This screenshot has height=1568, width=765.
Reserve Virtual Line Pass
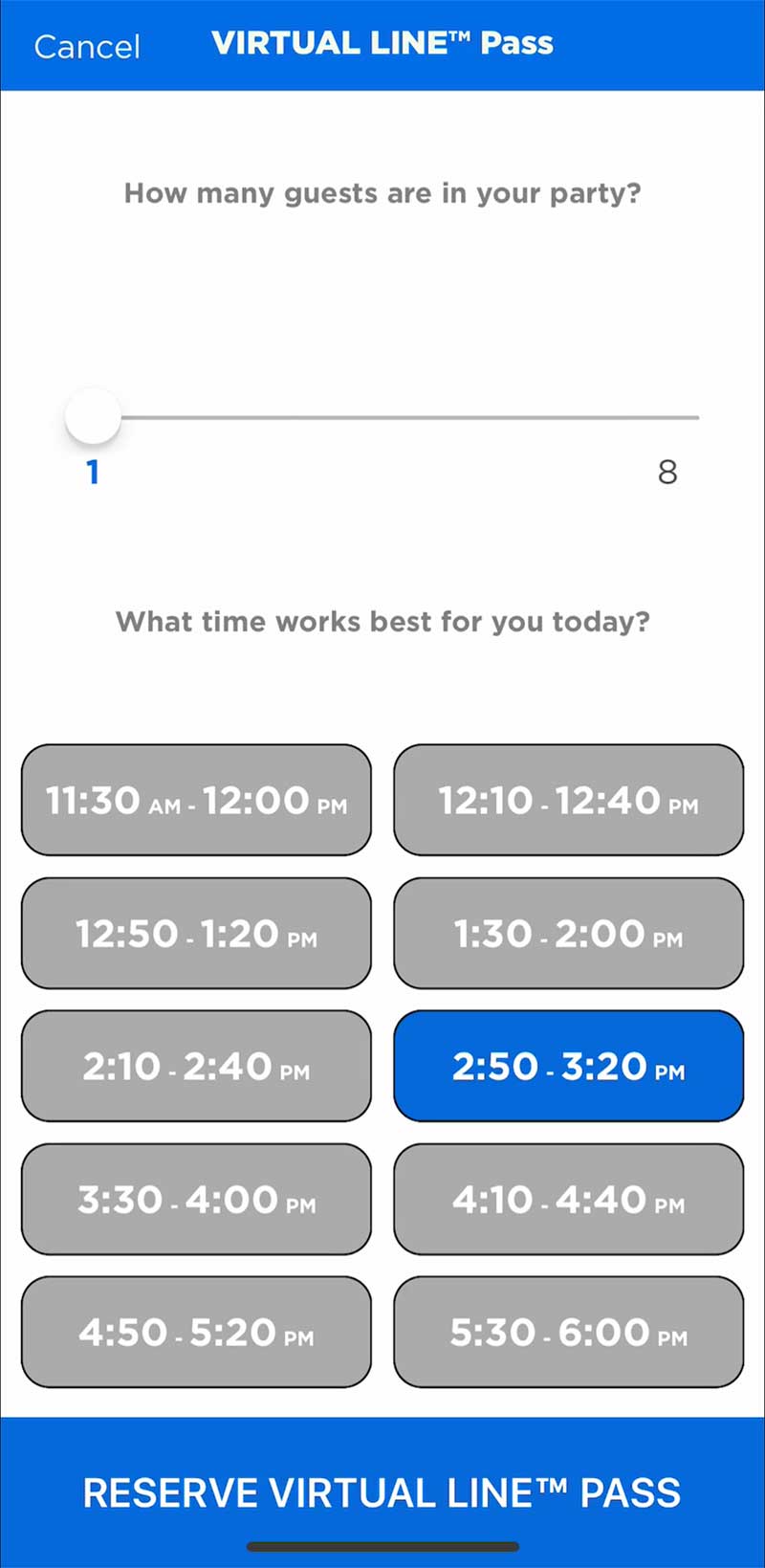click(x=382, y=1491)
